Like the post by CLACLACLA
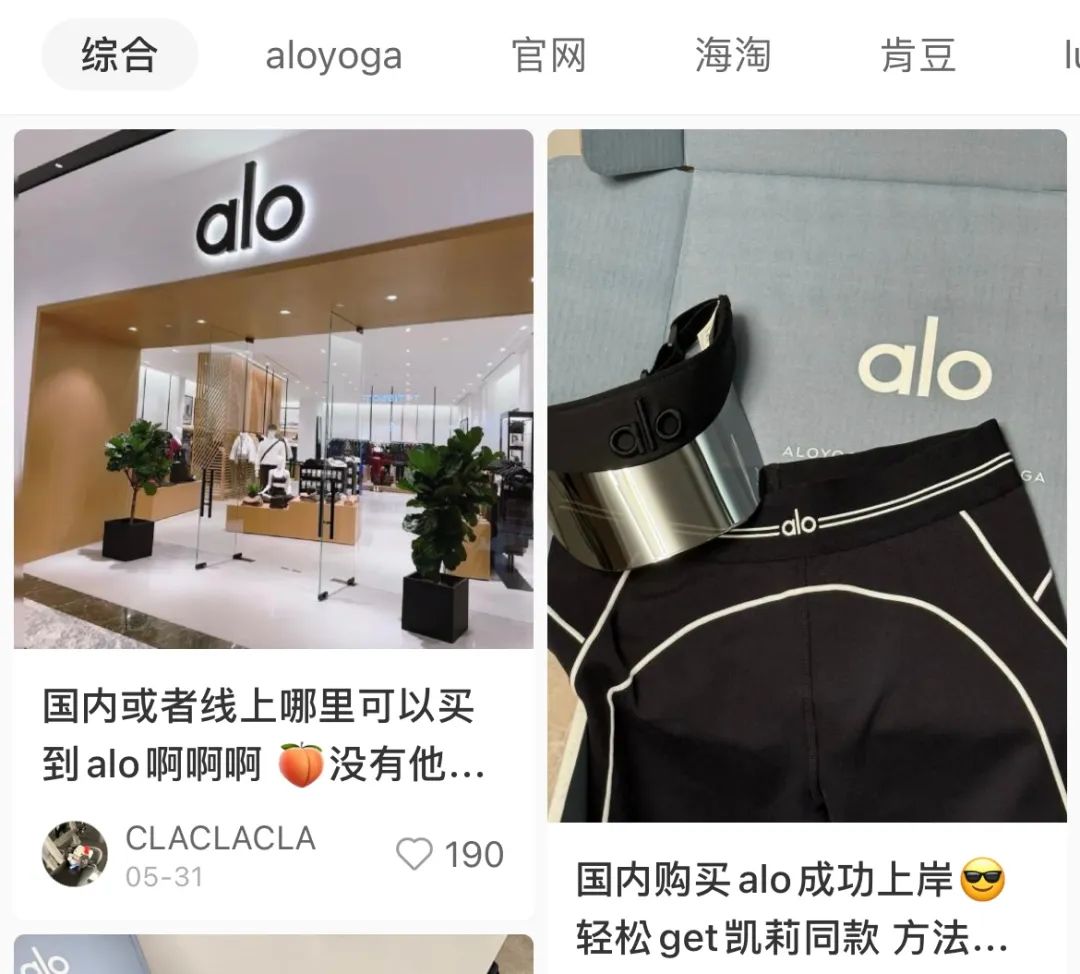The height and width of the screenshot is (974, 1080). 414,855
